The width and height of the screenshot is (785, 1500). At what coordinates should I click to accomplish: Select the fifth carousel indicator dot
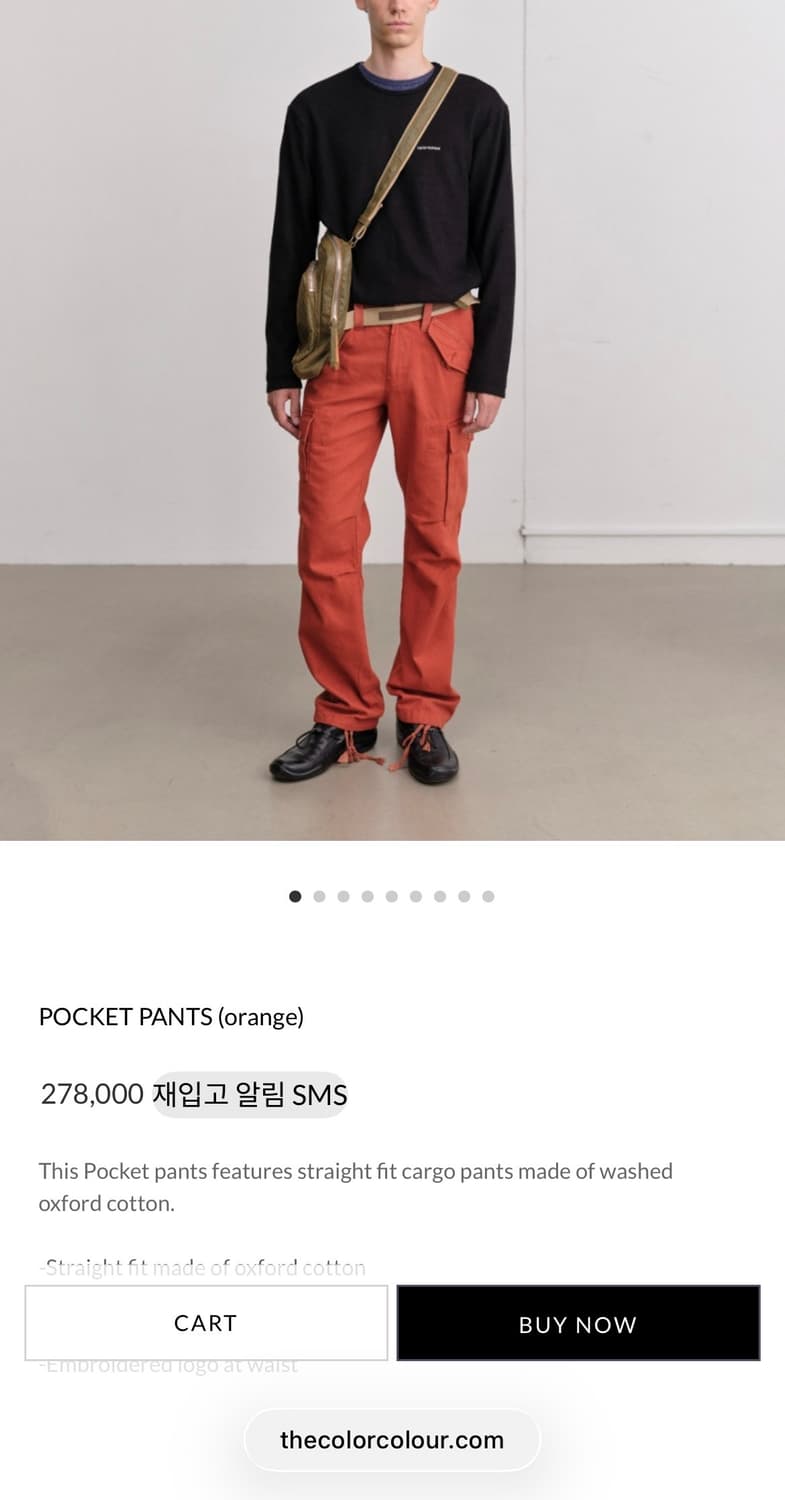pos(391,896)
